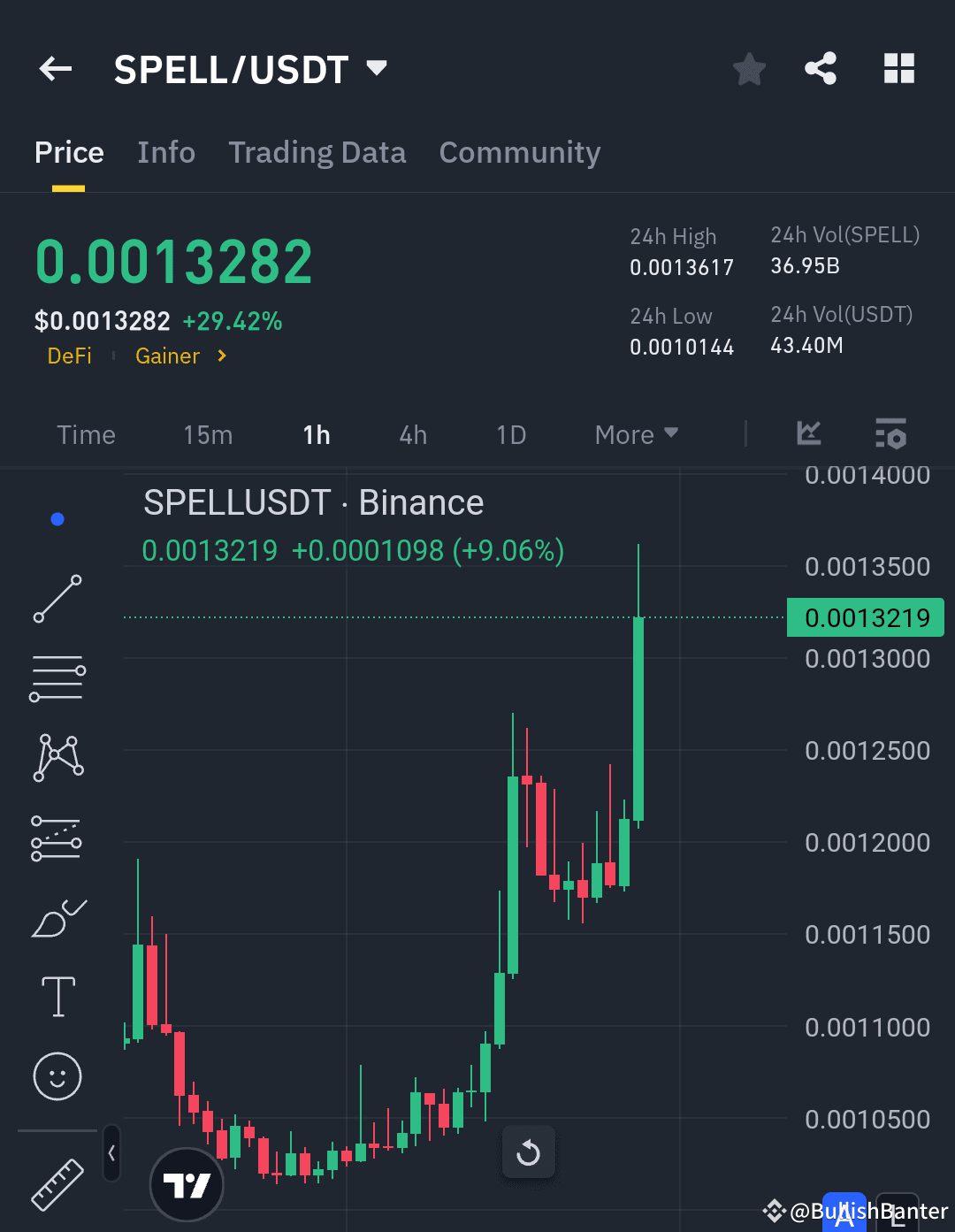Viewport: 955px width, 1232px height.
Task: Open the chart indicators panel
Action: (891, 434)
